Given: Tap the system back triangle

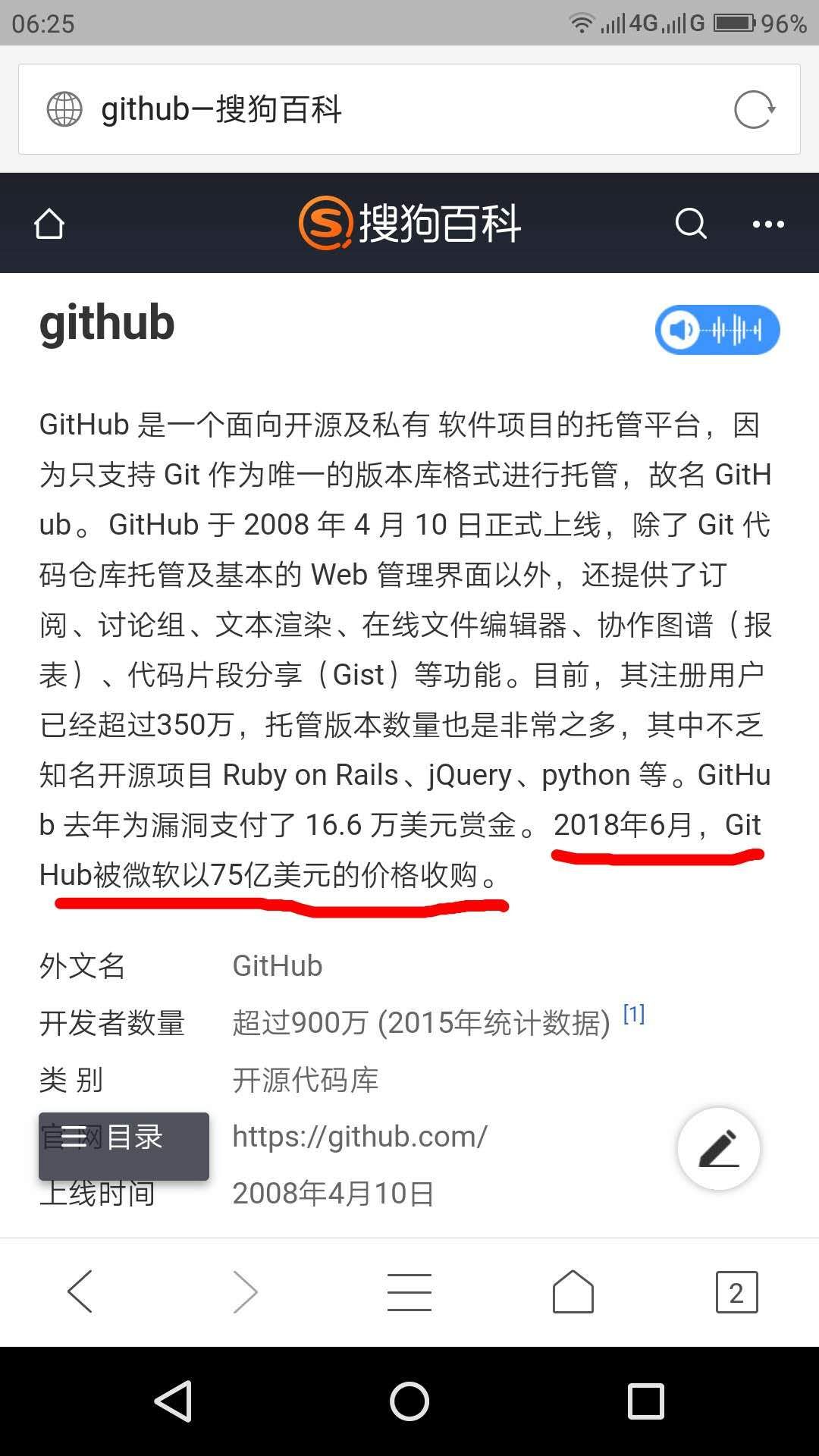Looking at the screenshot, I should pyautogui.click(x=174, y=1401).
